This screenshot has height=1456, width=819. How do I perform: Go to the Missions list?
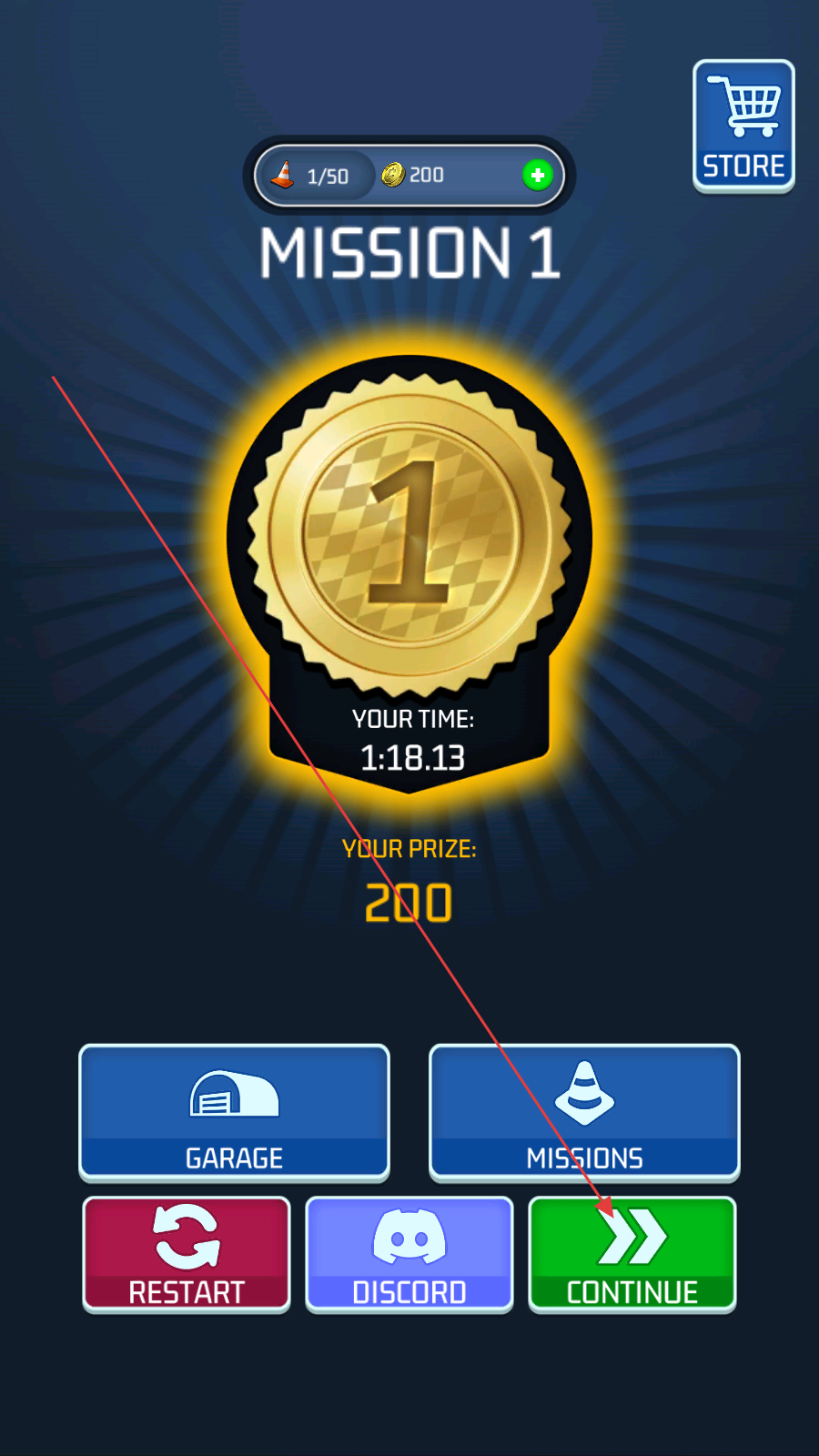(x=584, y=1112)
